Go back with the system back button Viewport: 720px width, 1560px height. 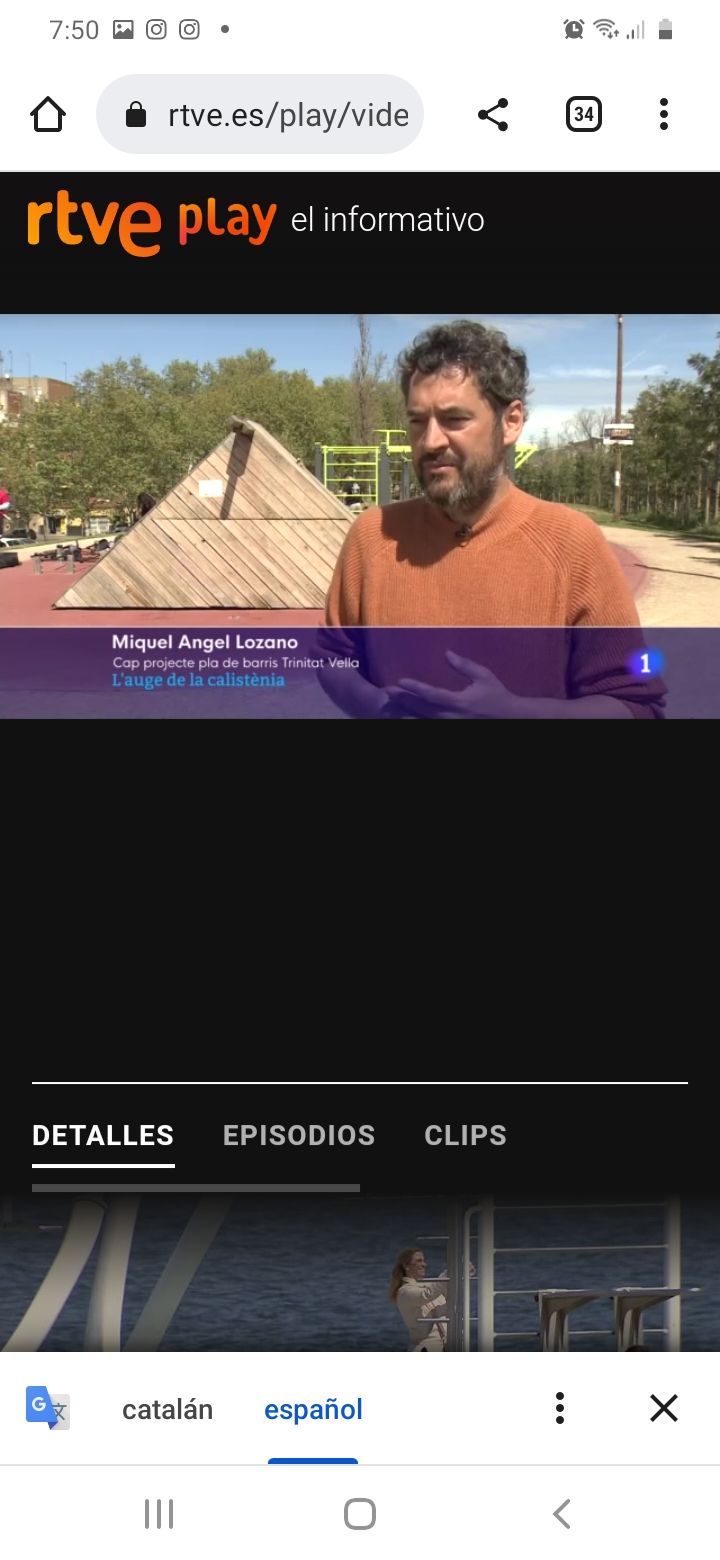click(x=562, y=1513)
